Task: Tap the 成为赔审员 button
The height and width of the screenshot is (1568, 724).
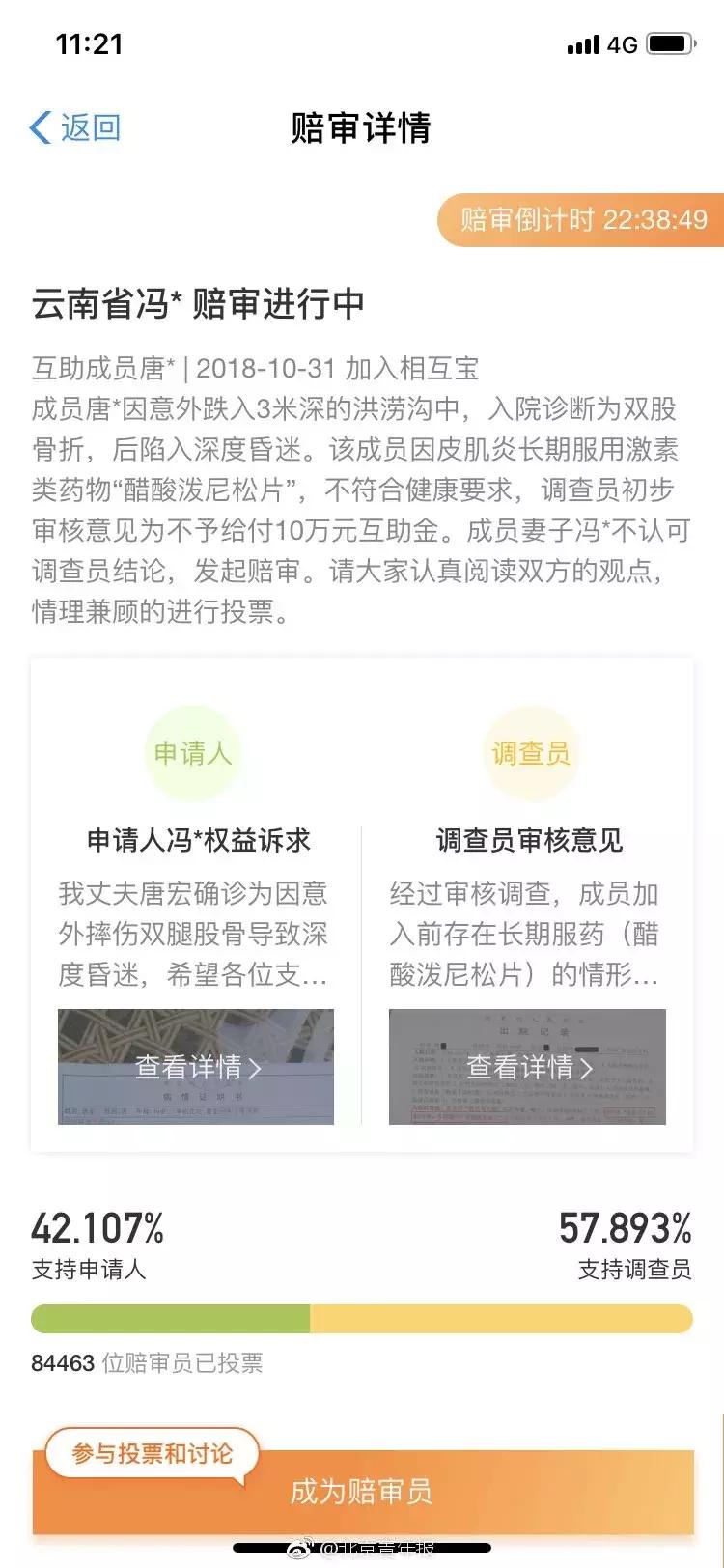Action: click(x=362, y=1493)
